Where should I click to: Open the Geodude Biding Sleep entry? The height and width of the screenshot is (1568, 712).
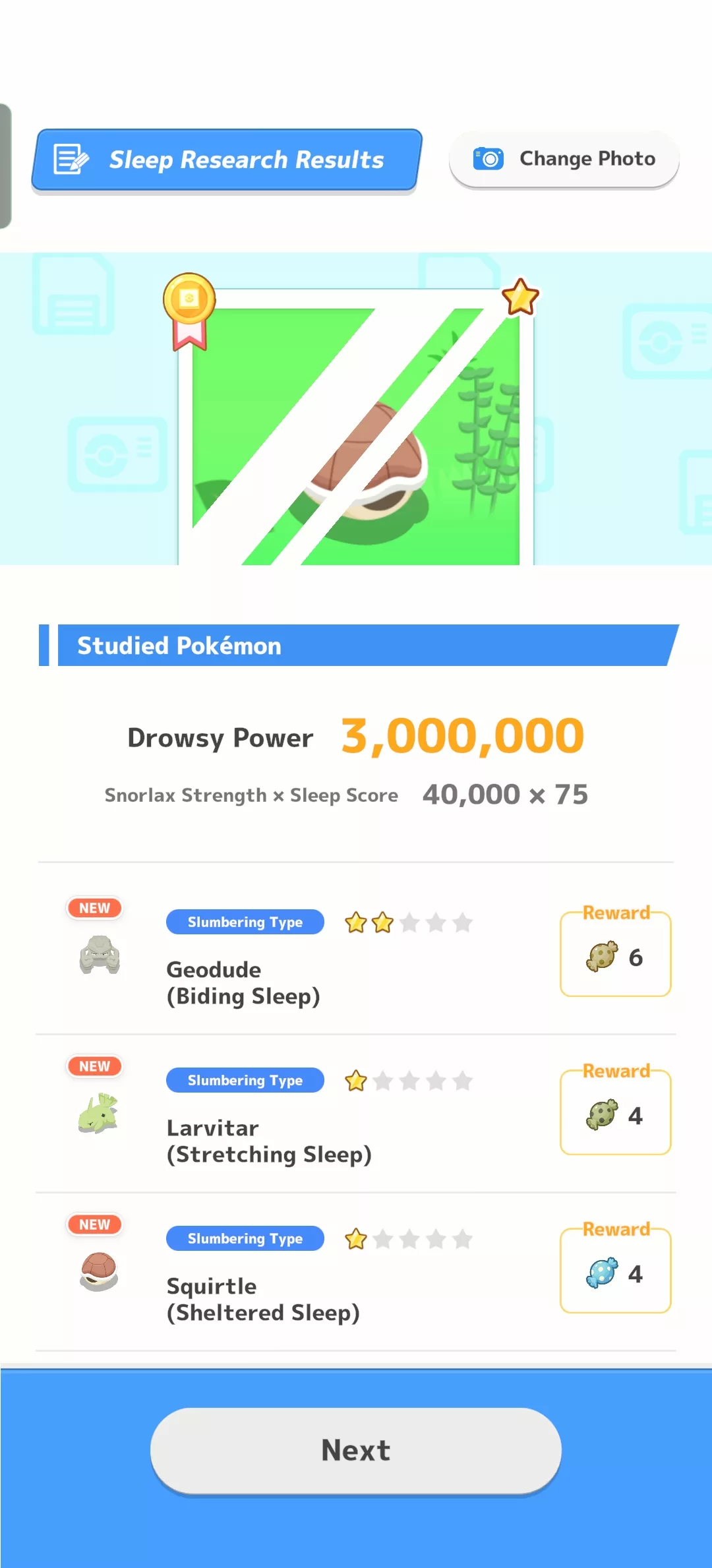243,982
